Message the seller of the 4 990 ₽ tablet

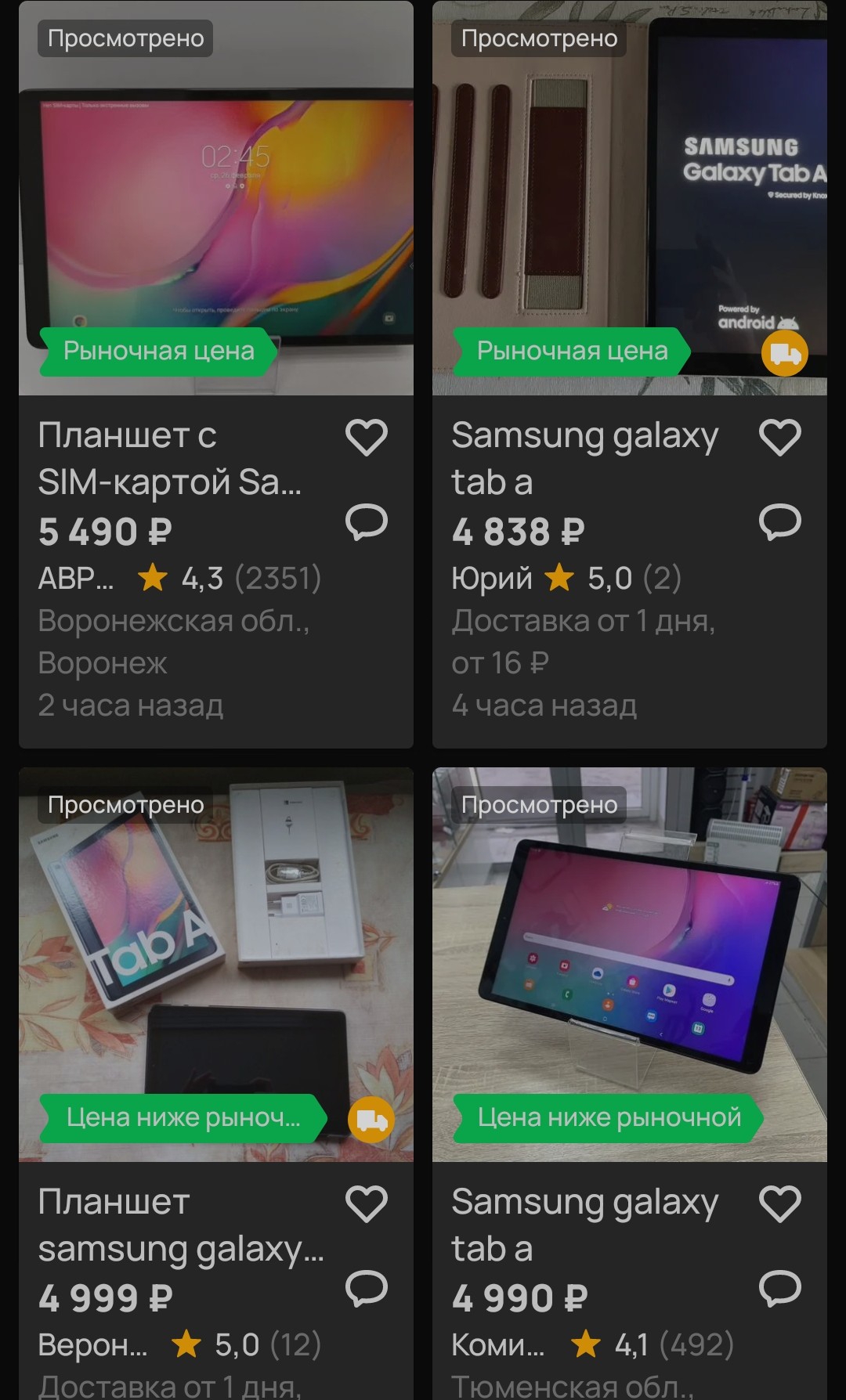click(780, 1289)
